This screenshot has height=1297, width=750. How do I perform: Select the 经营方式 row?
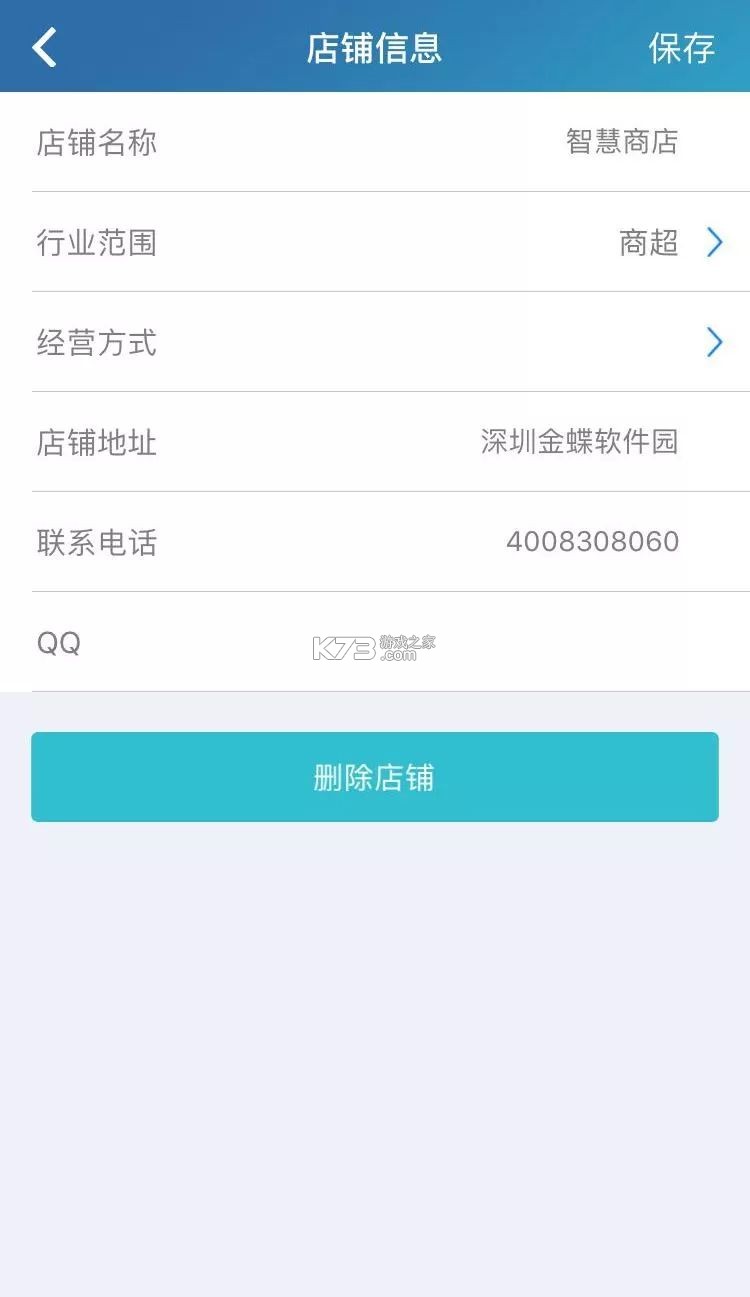(x=375, y=343)
